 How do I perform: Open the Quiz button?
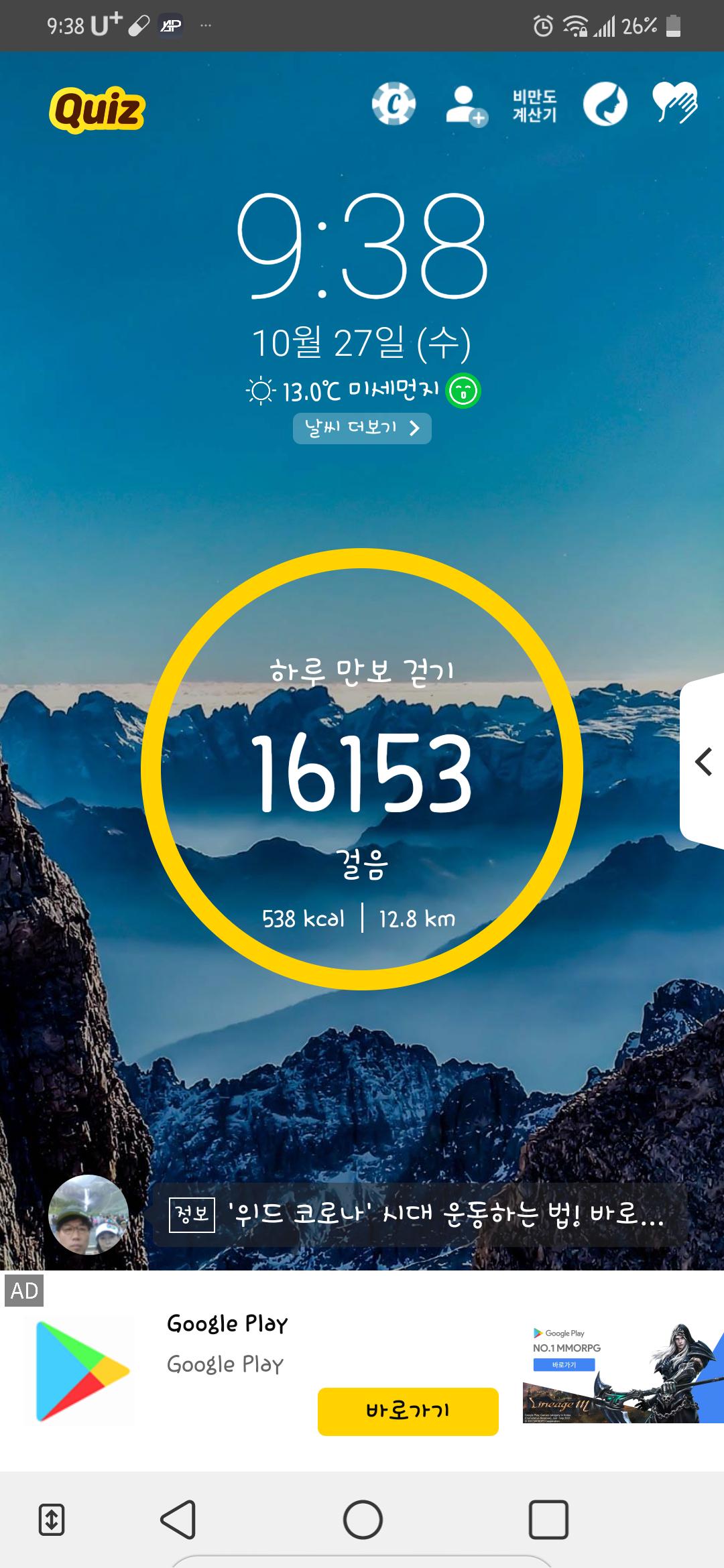(97, 109)
